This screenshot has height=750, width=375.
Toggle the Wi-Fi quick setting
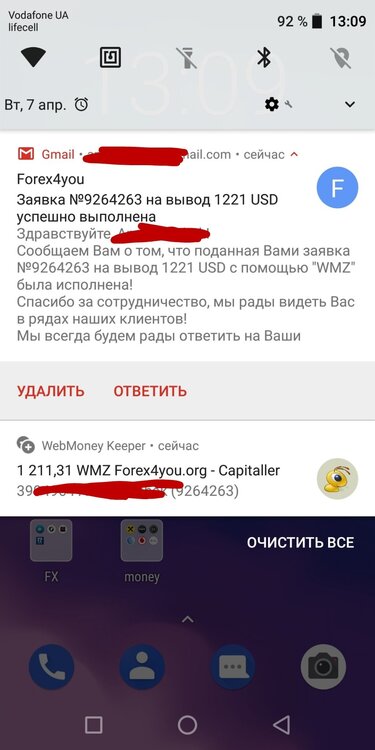(33, 58)
